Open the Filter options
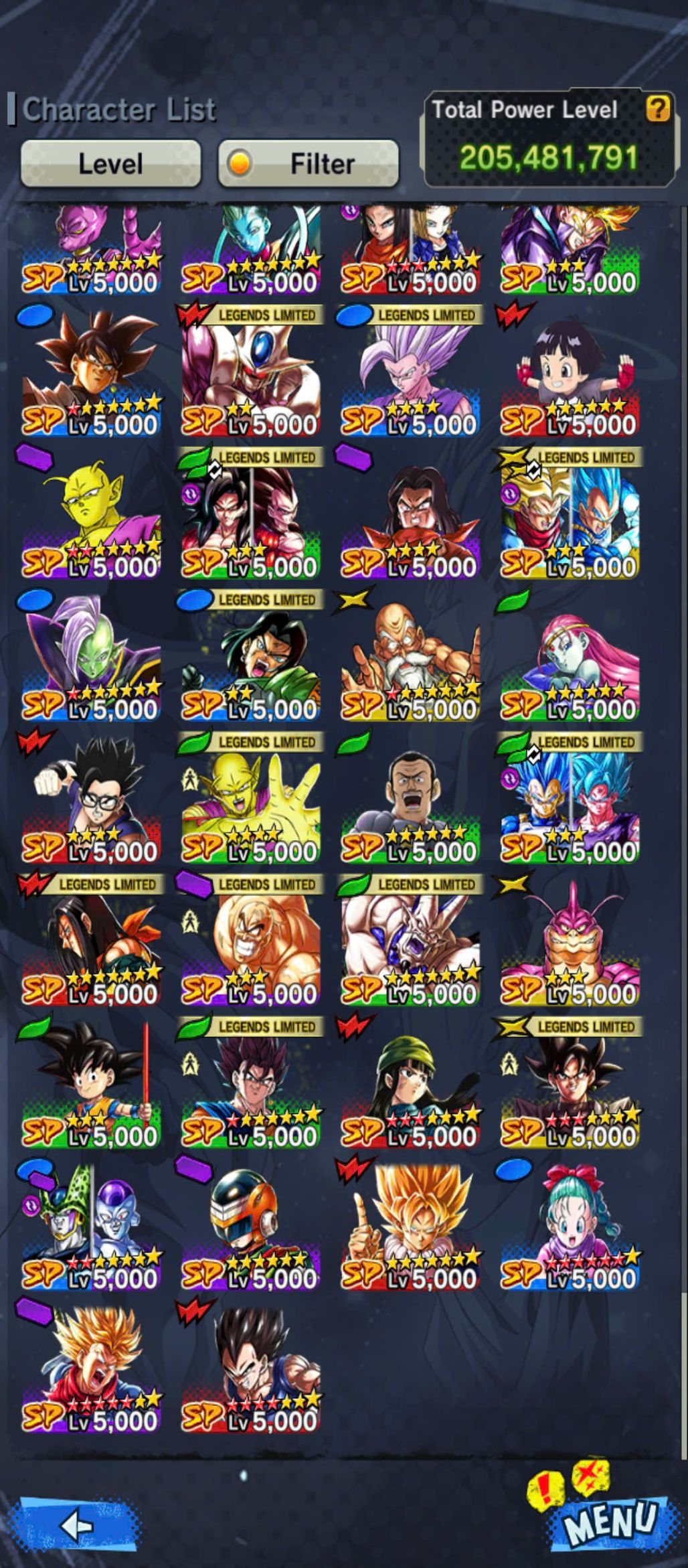Image resolution: width=688 pixels, height=1568 pixels. point(309,163)
